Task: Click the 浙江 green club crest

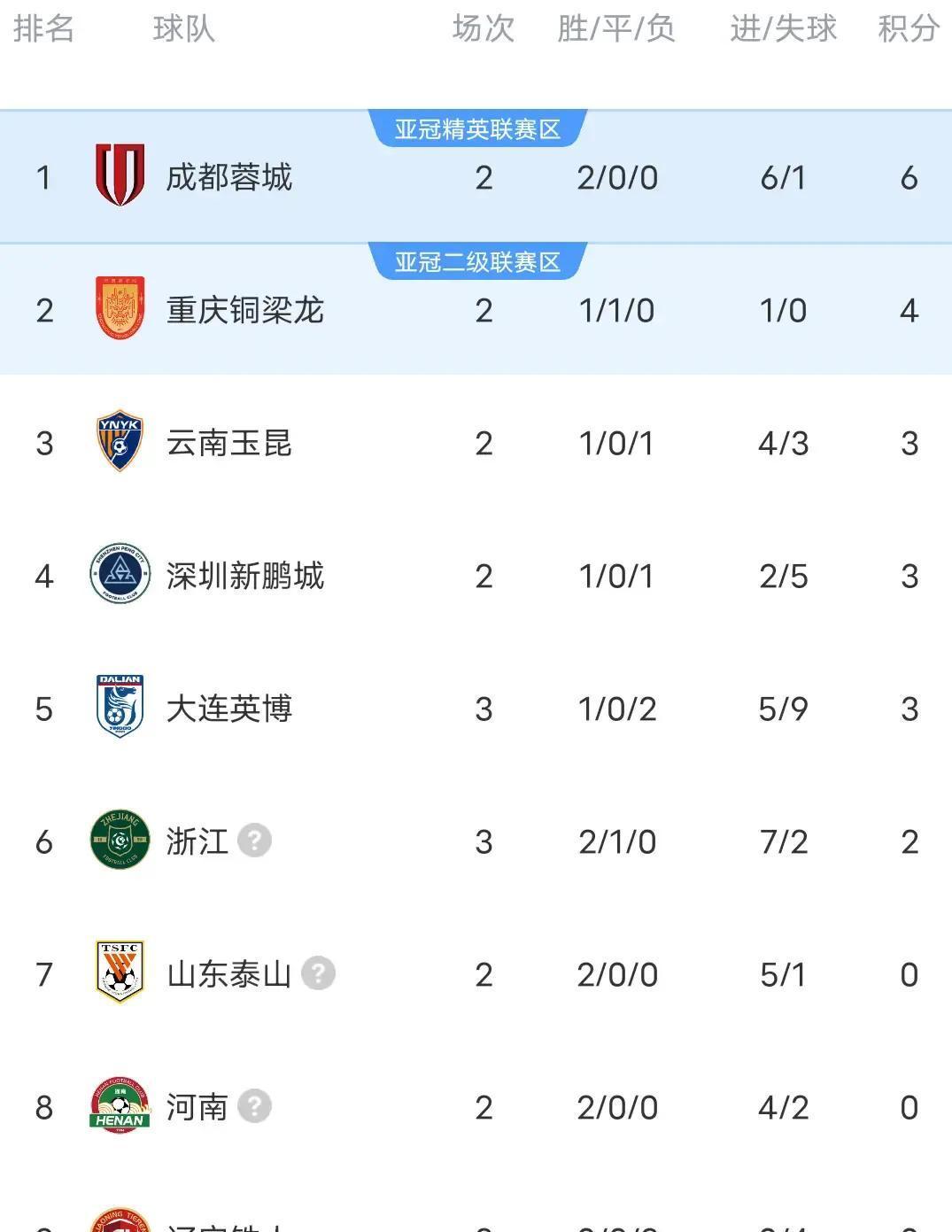Action: (120, 841)
